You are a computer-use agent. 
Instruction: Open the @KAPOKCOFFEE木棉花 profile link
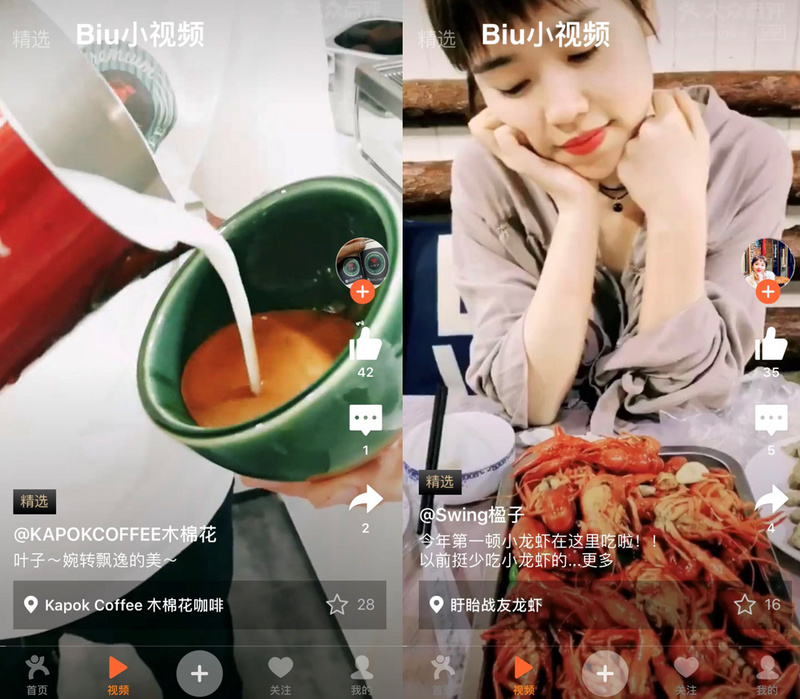[x=115, y=534]
